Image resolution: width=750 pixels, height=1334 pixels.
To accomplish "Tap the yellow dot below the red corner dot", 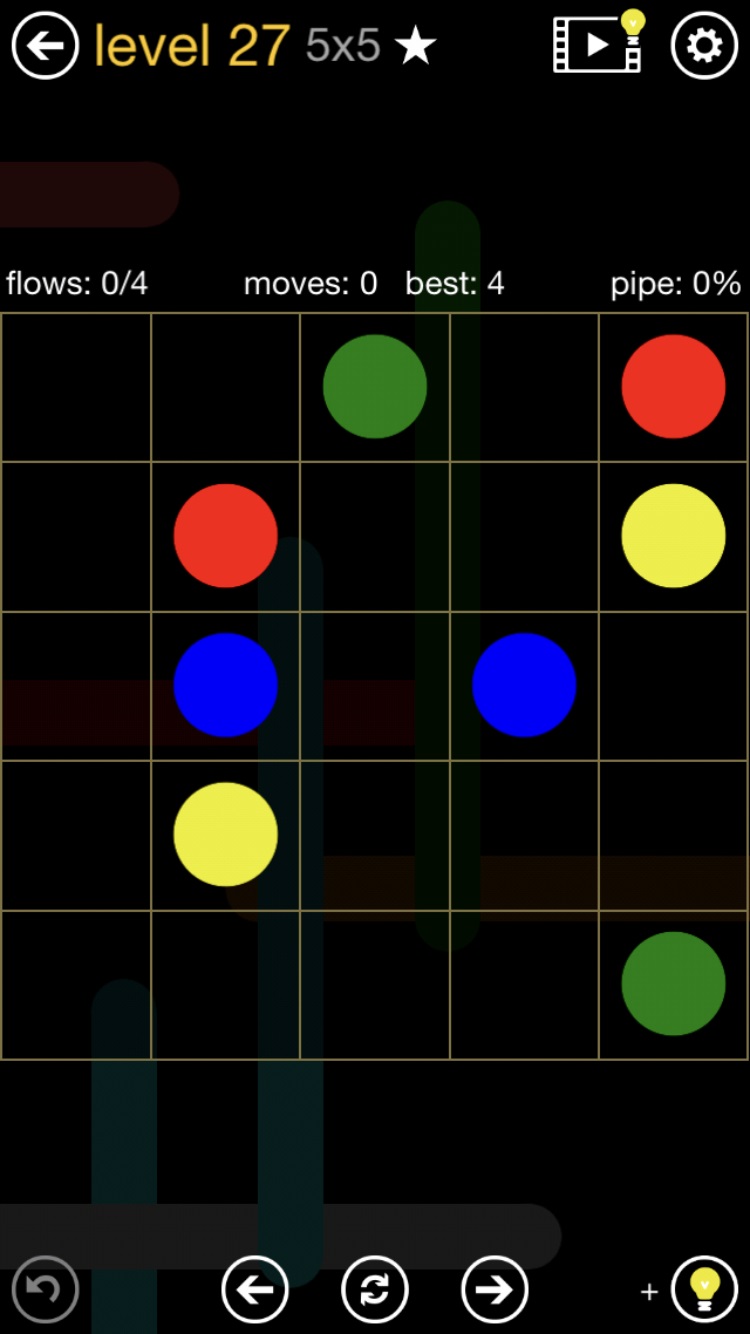I will coord(673,535).
